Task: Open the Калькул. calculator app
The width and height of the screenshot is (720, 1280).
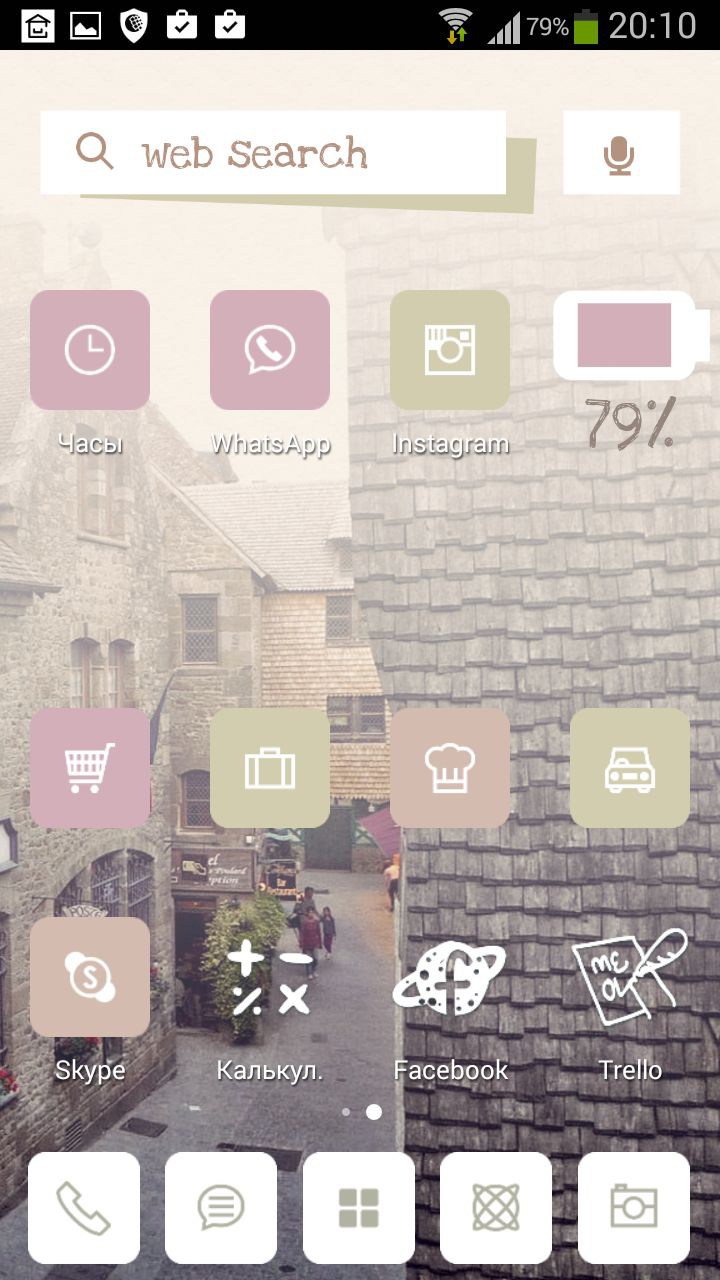Action: click(270, 980)
